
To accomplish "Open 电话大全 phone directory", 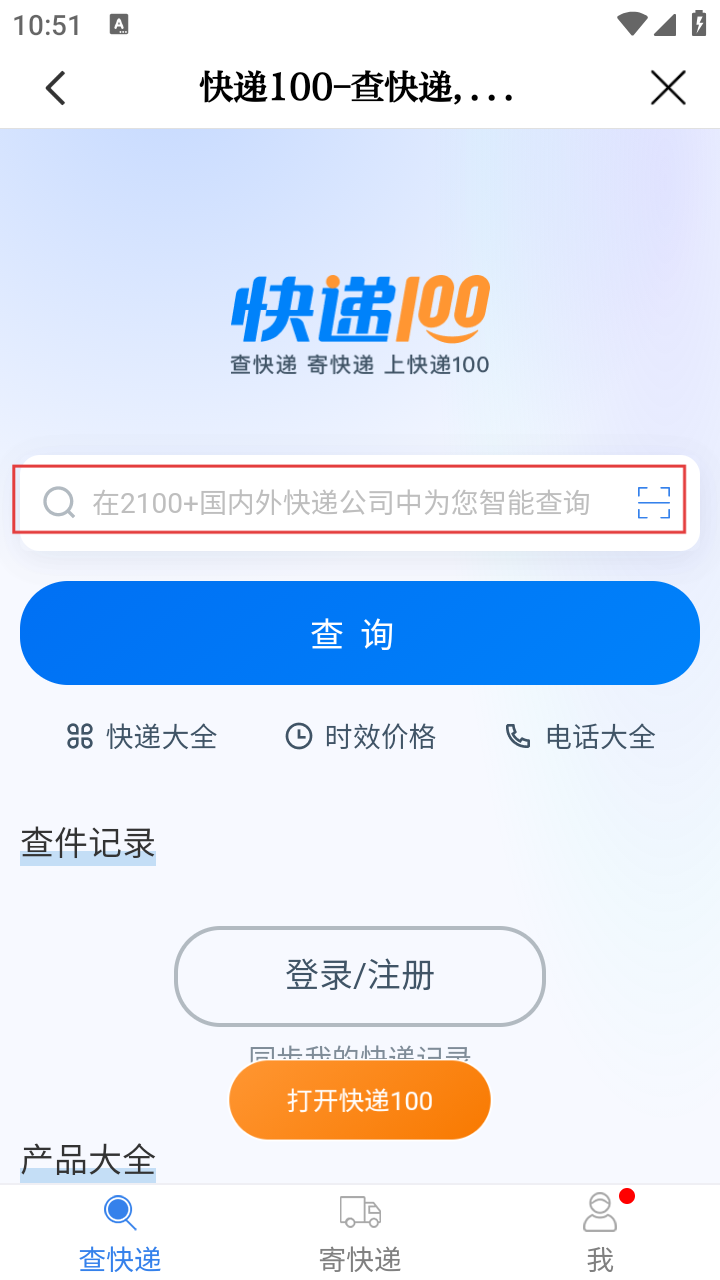I will click(581, 737).
